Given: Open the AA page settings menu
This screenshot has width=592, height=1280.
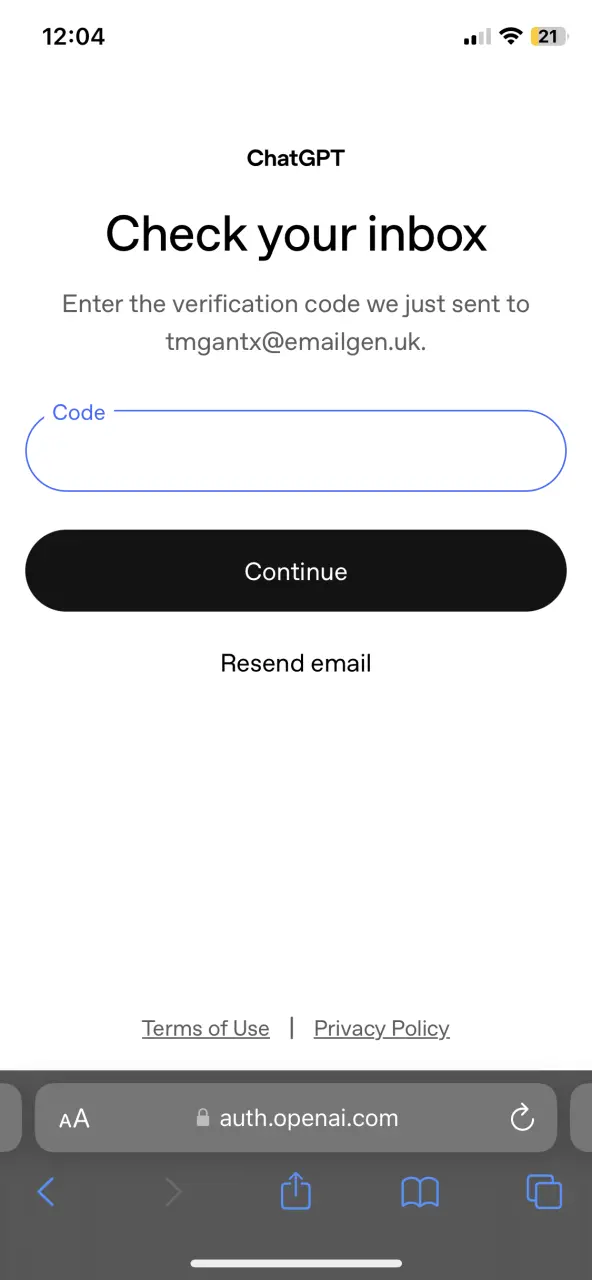Looking at the screenshot, I should click(74, 1118).
